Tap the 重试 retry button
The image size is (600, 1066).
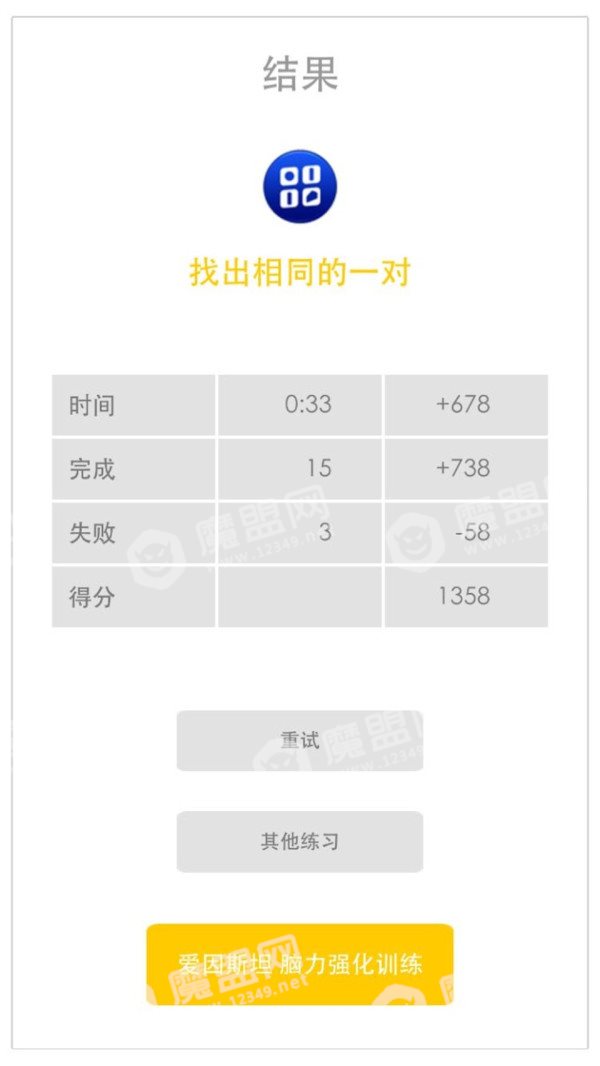point(300,740)
